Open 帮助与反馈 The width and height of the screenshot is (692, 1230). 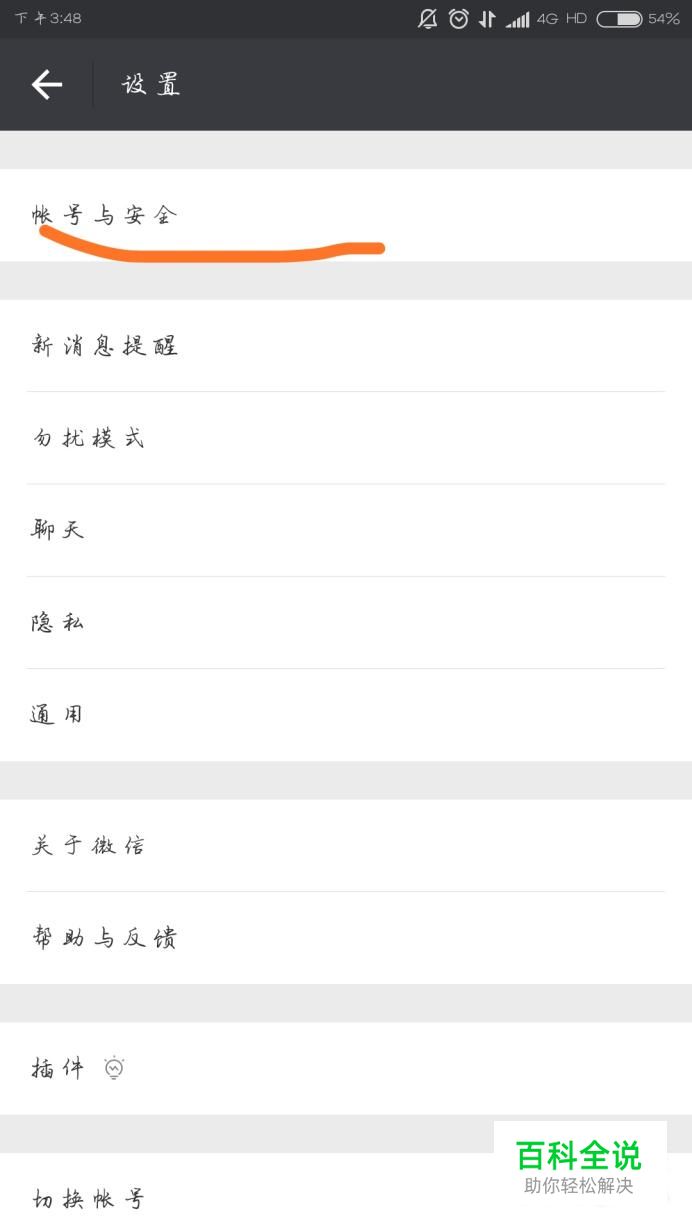(x=346, y=938)
